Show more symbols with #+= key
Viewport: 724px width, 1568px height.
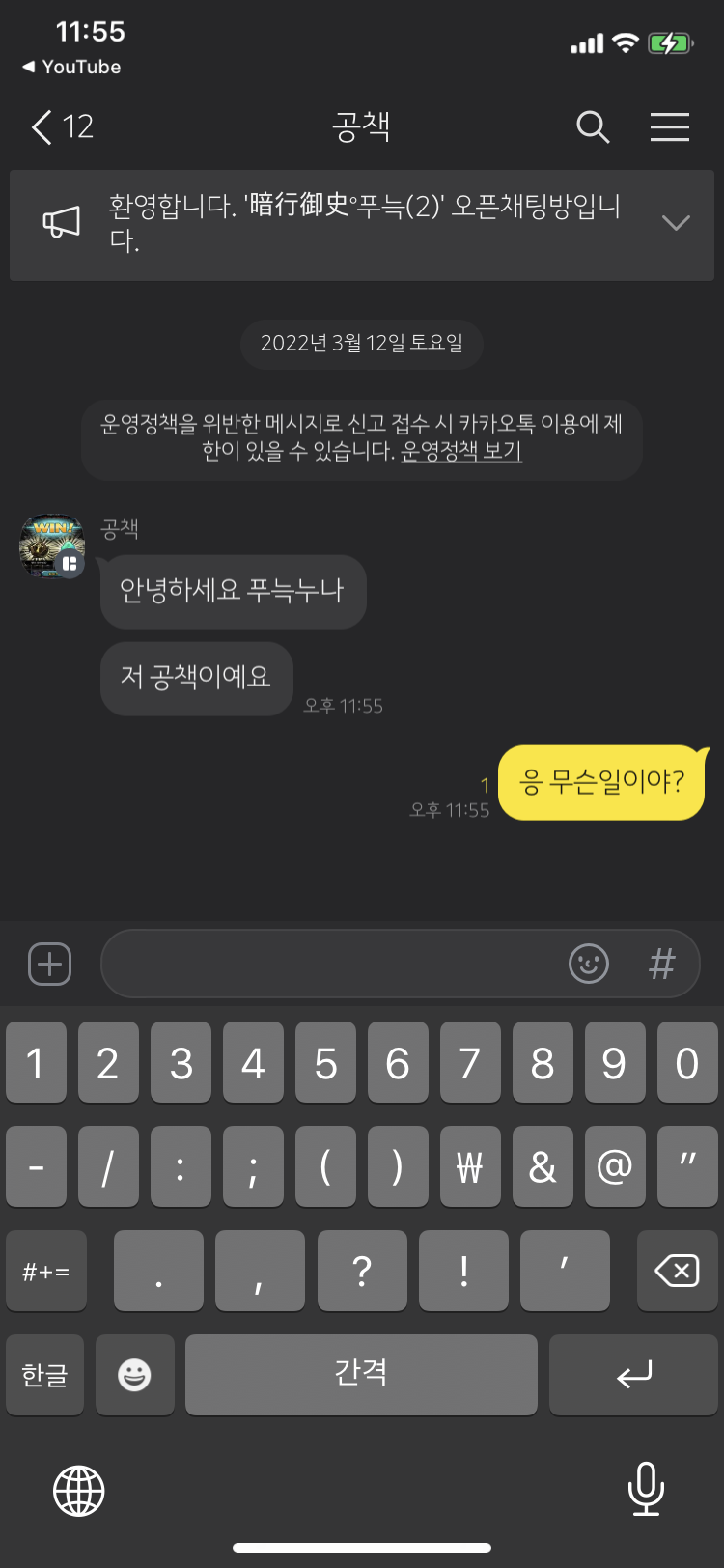(x=46, y=1271)
